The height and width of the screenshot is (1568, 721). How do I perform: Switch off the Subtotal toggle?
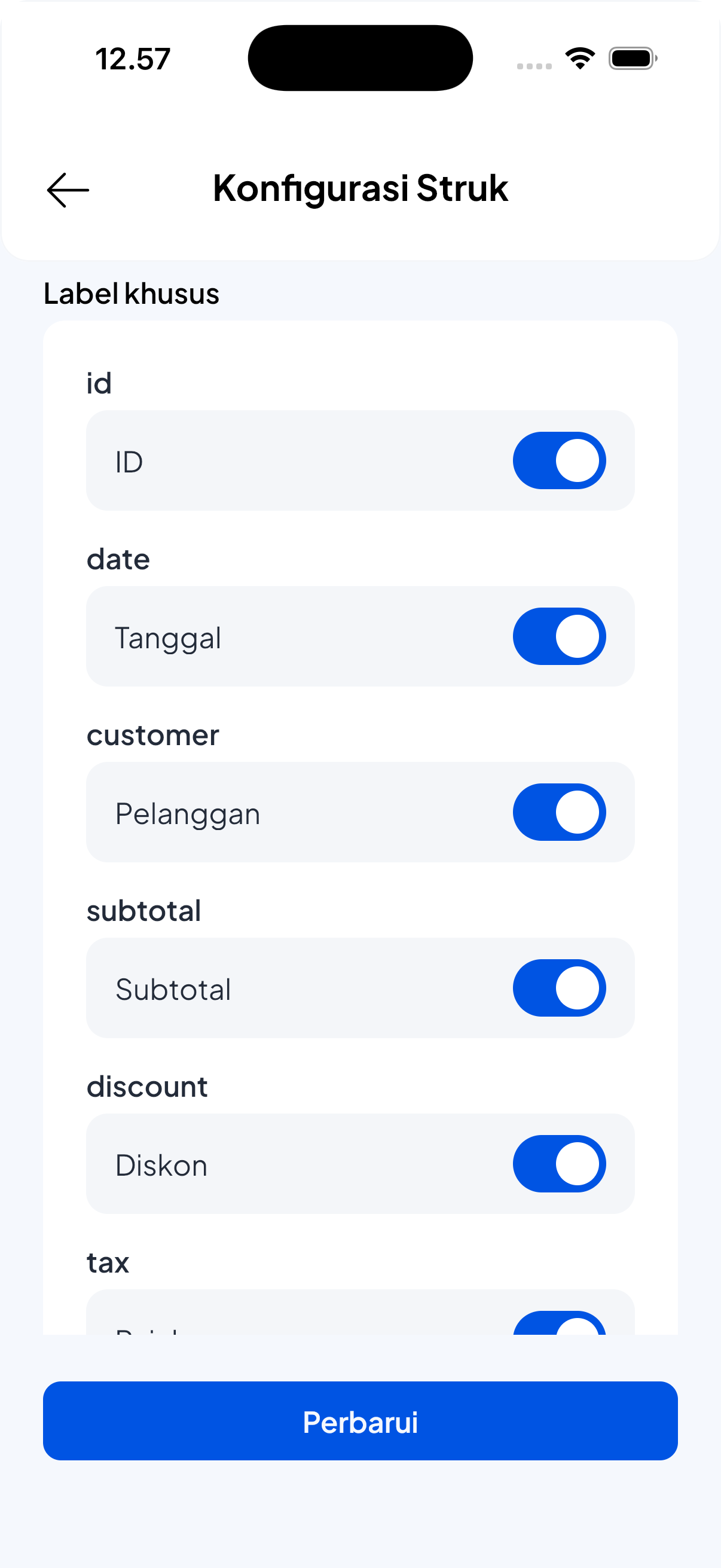558,989
